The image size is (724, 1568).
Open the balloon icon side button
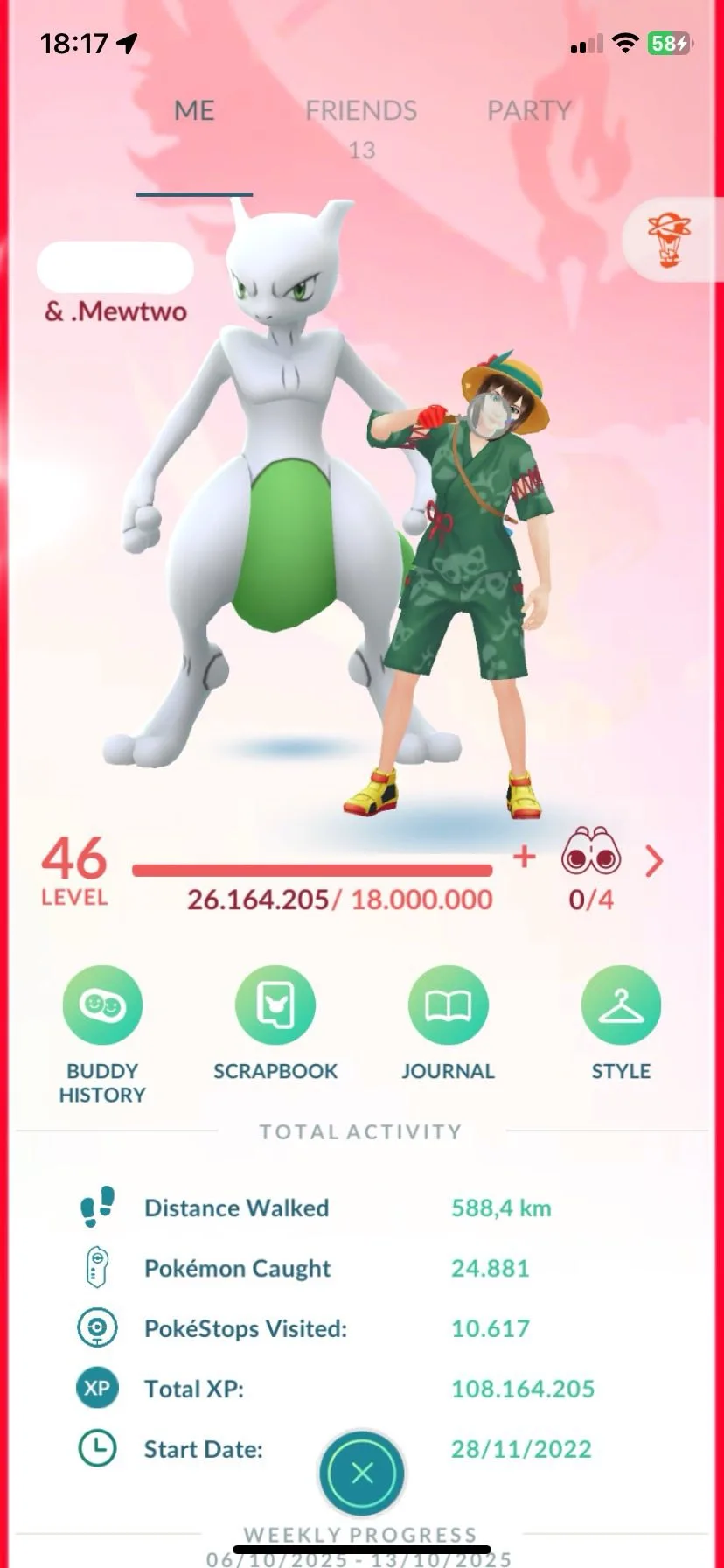tap(670, 239)
